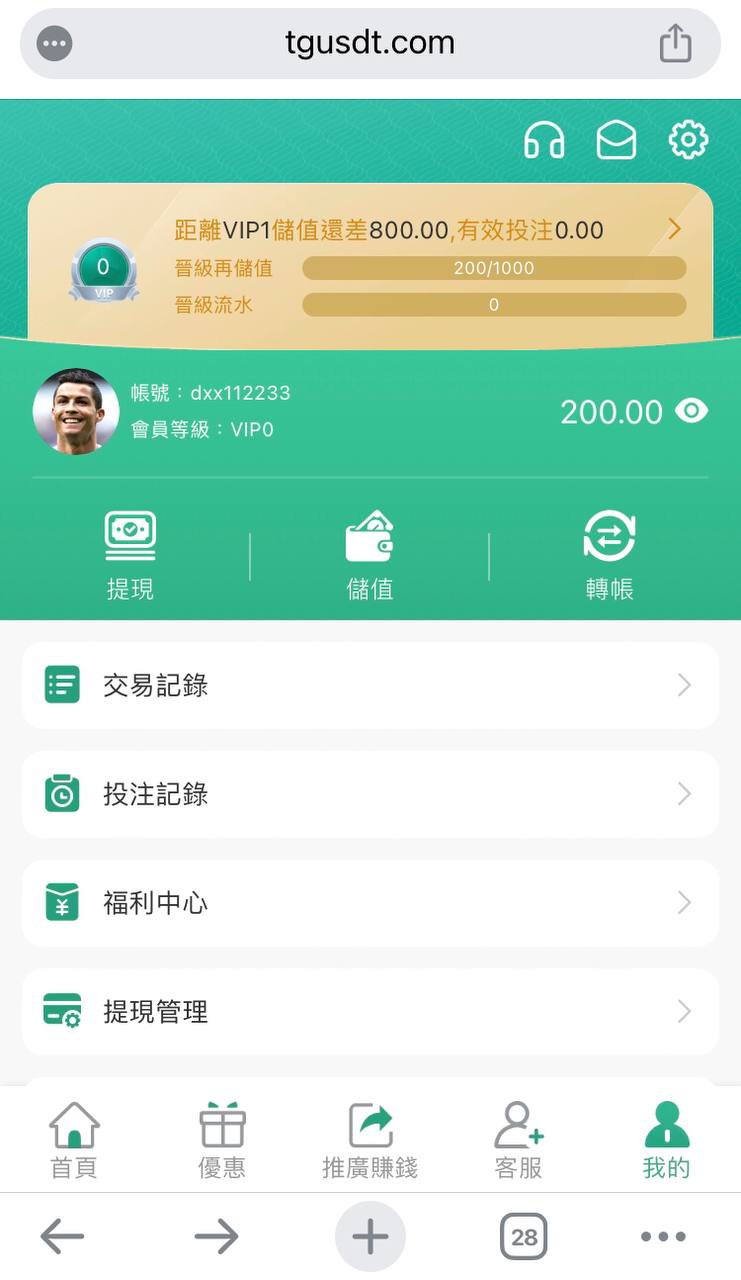This screenshot has height=1280, width=741.
Task: Open VIP level details arrow
Action: coord(674,229)
